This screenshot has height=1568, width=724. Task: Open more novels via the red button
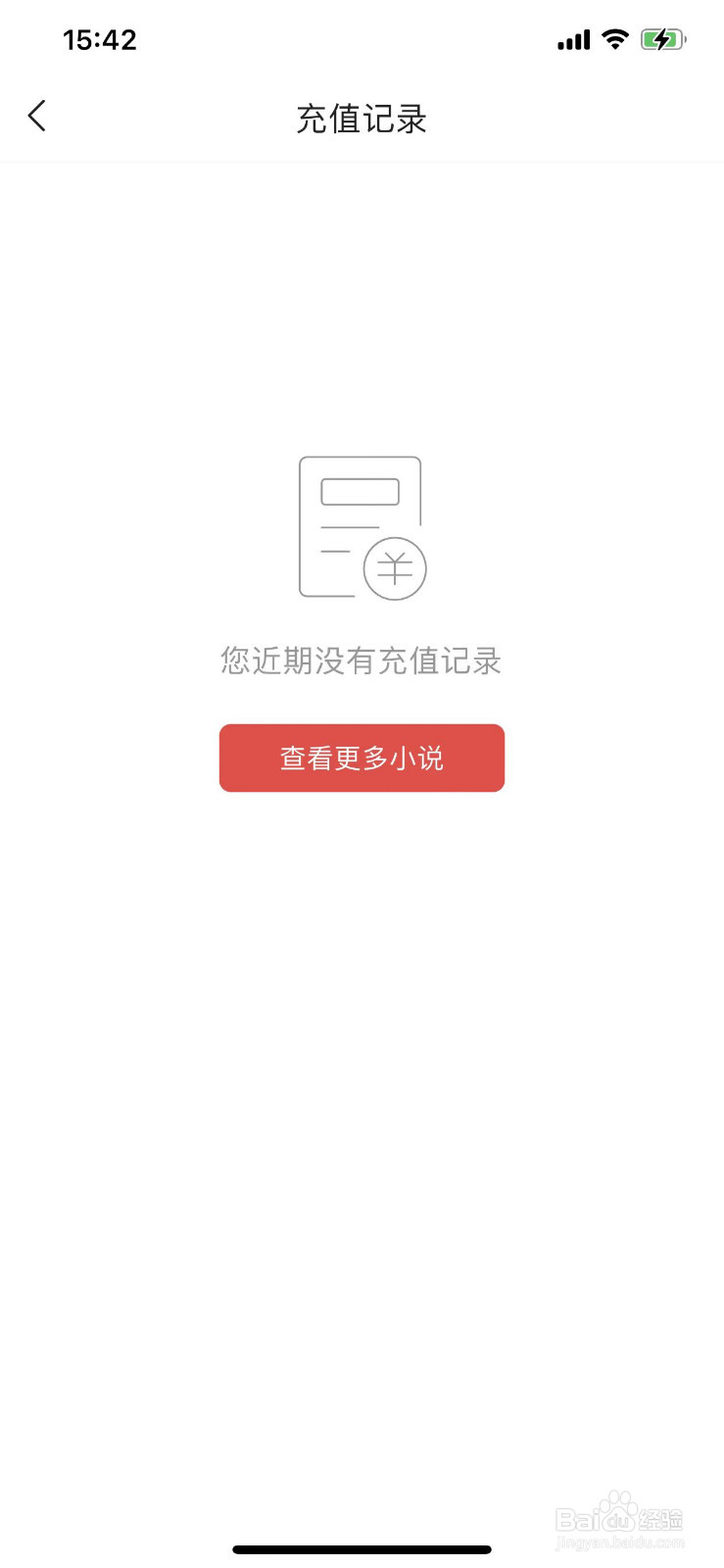(361, 757)
